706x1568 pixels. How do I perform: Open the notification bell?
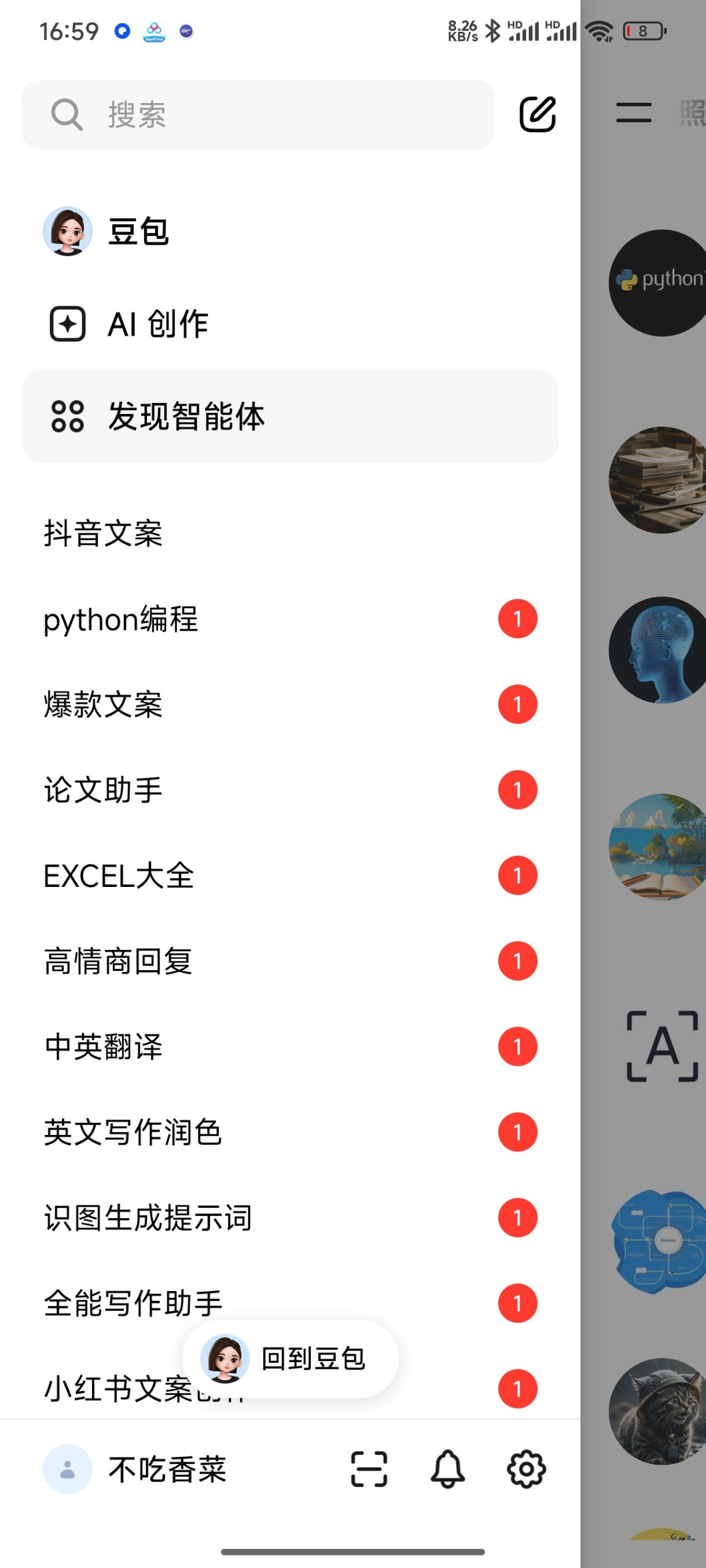click(x=447, y=1468)
